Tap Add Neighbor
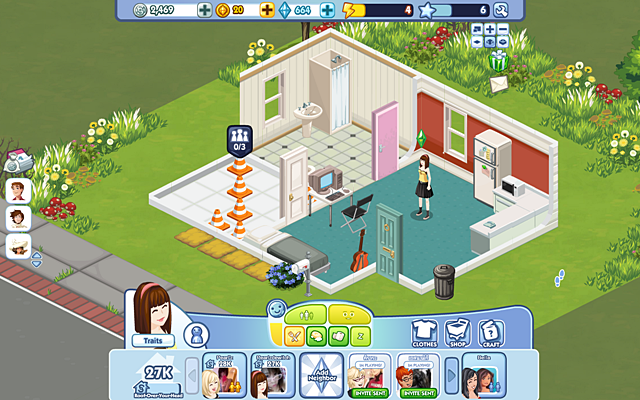The image size is (640, 400). tap(322, 376)
